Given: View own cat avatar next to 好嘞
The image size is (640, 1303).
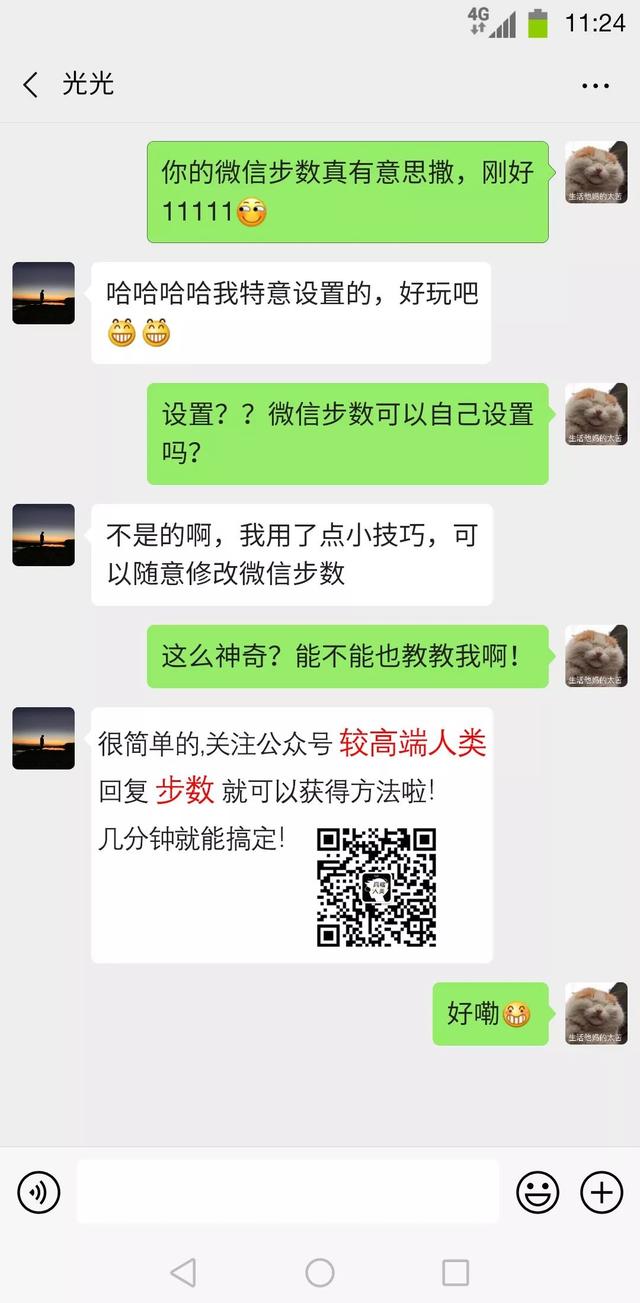Looking at the screenshot, I should (x=596, y=1013).
